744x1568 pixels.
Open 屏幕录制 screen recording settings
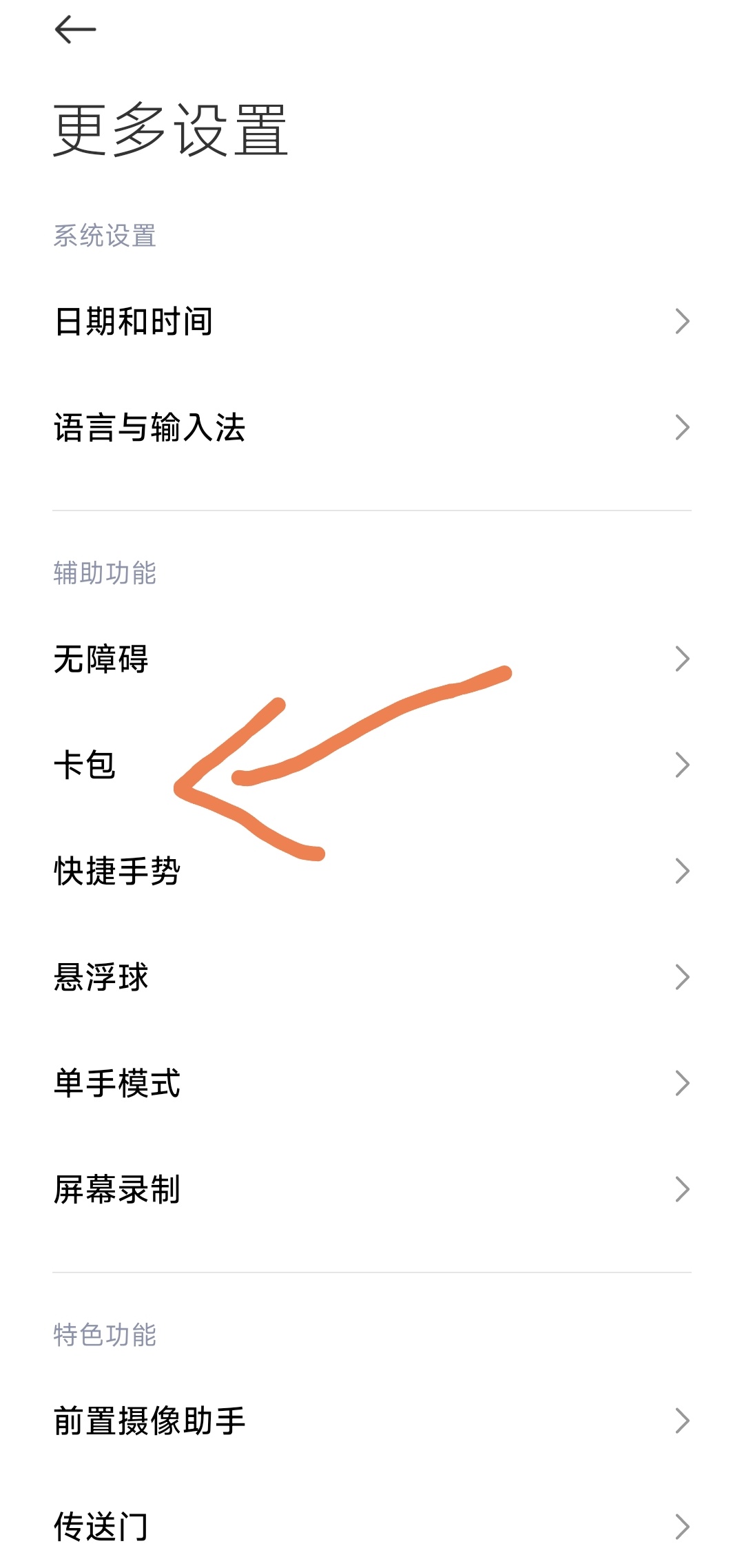click(x=117, y=1190)
